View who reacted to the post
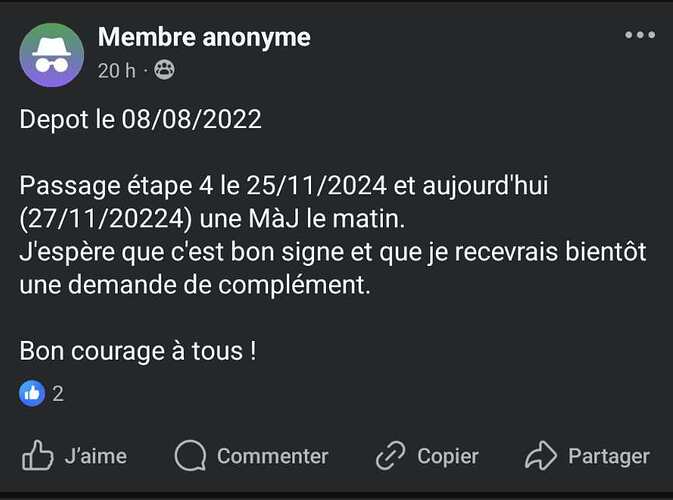 click(41, 394)
